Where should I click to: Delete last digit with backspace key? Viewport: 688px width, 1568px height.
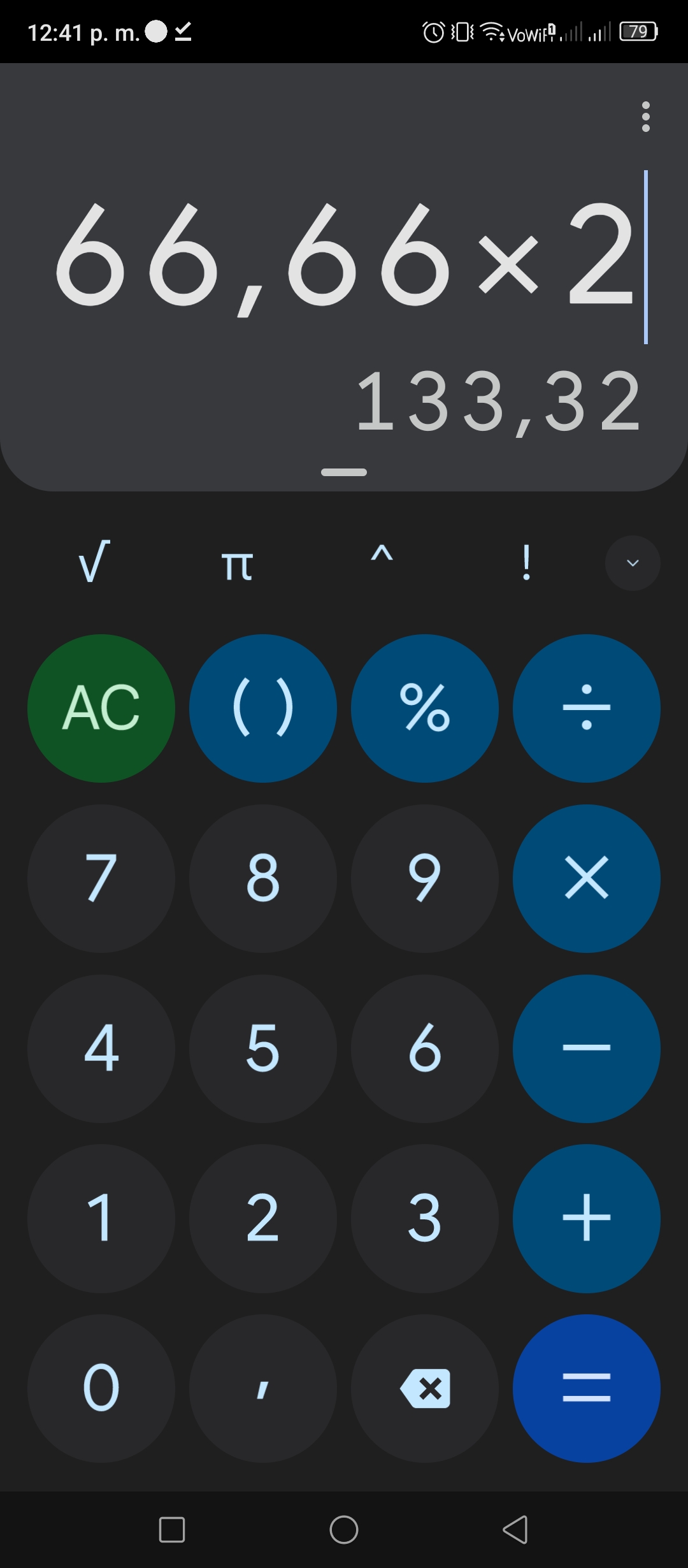click(x=425, y=1388)
